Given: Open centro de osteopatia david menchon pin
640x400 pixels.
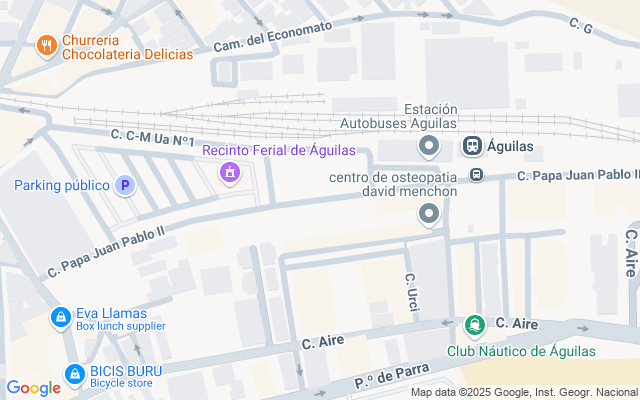Looking at the screenshot, I should tap(429, 215).
